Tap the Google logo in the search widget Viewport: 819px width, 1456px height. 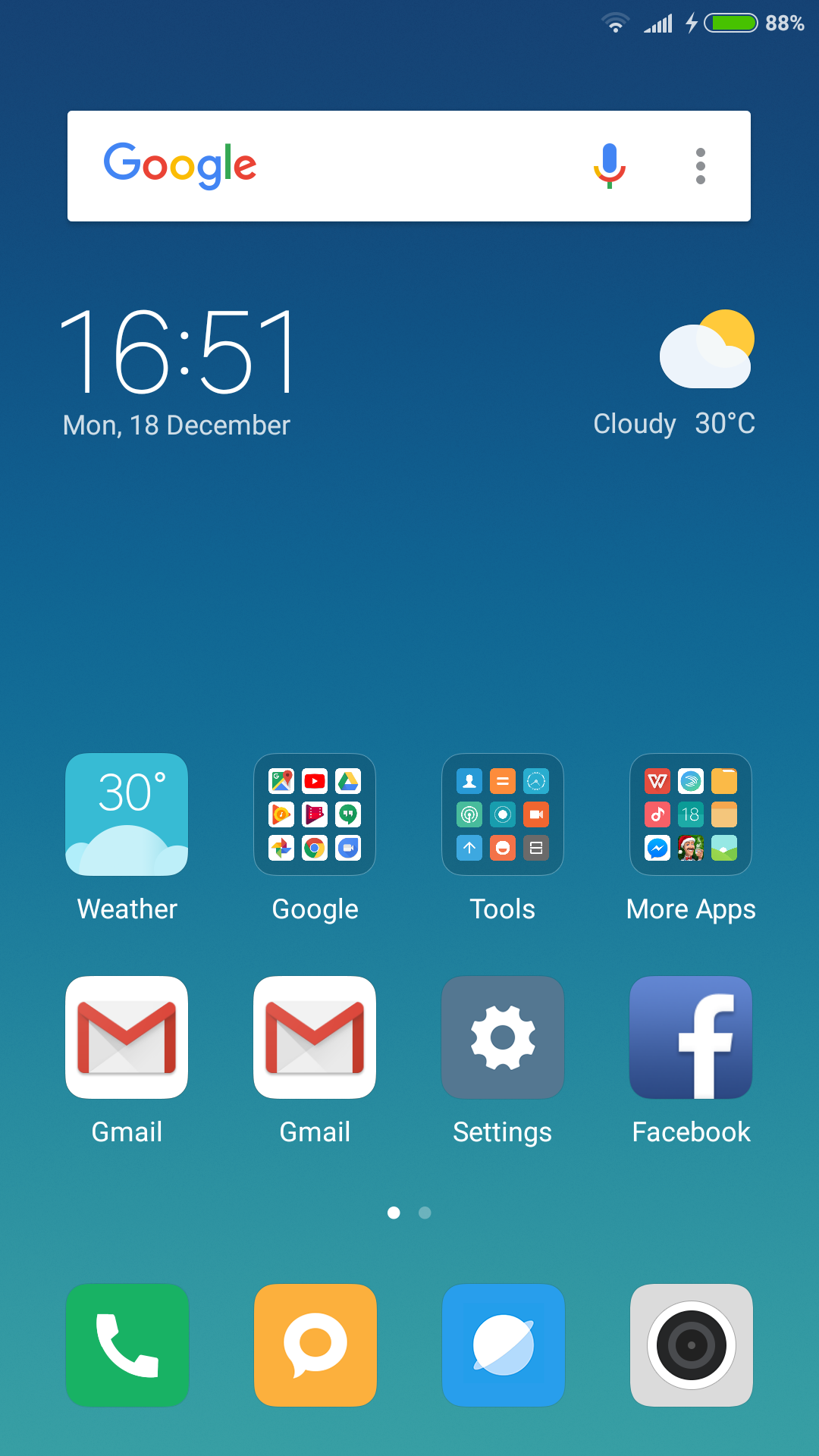(x=180, y=165)
